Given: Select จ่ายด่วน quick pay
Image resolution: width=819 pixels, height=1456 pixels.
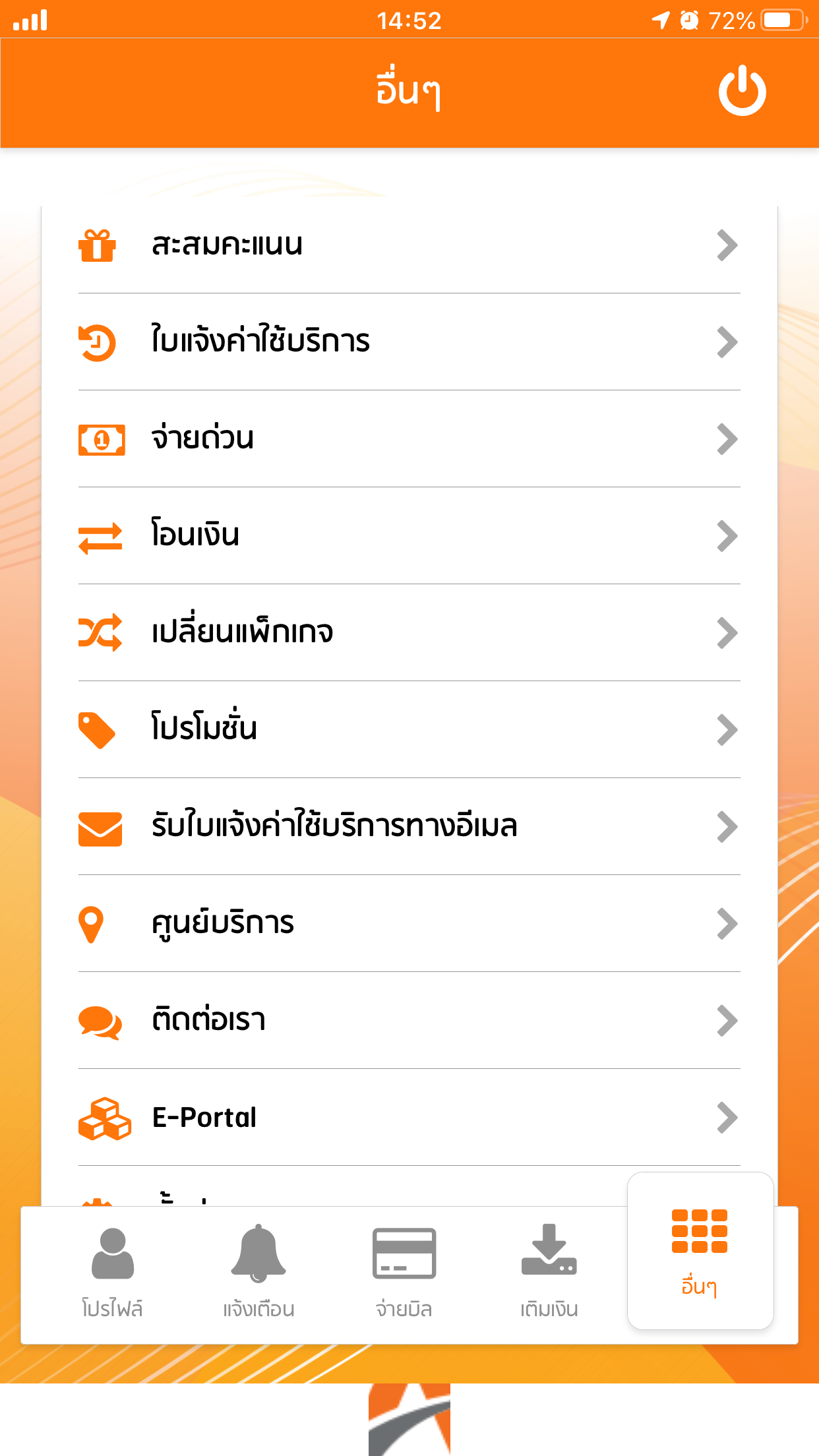Looking at the screenshot, I should coord(409,439).
